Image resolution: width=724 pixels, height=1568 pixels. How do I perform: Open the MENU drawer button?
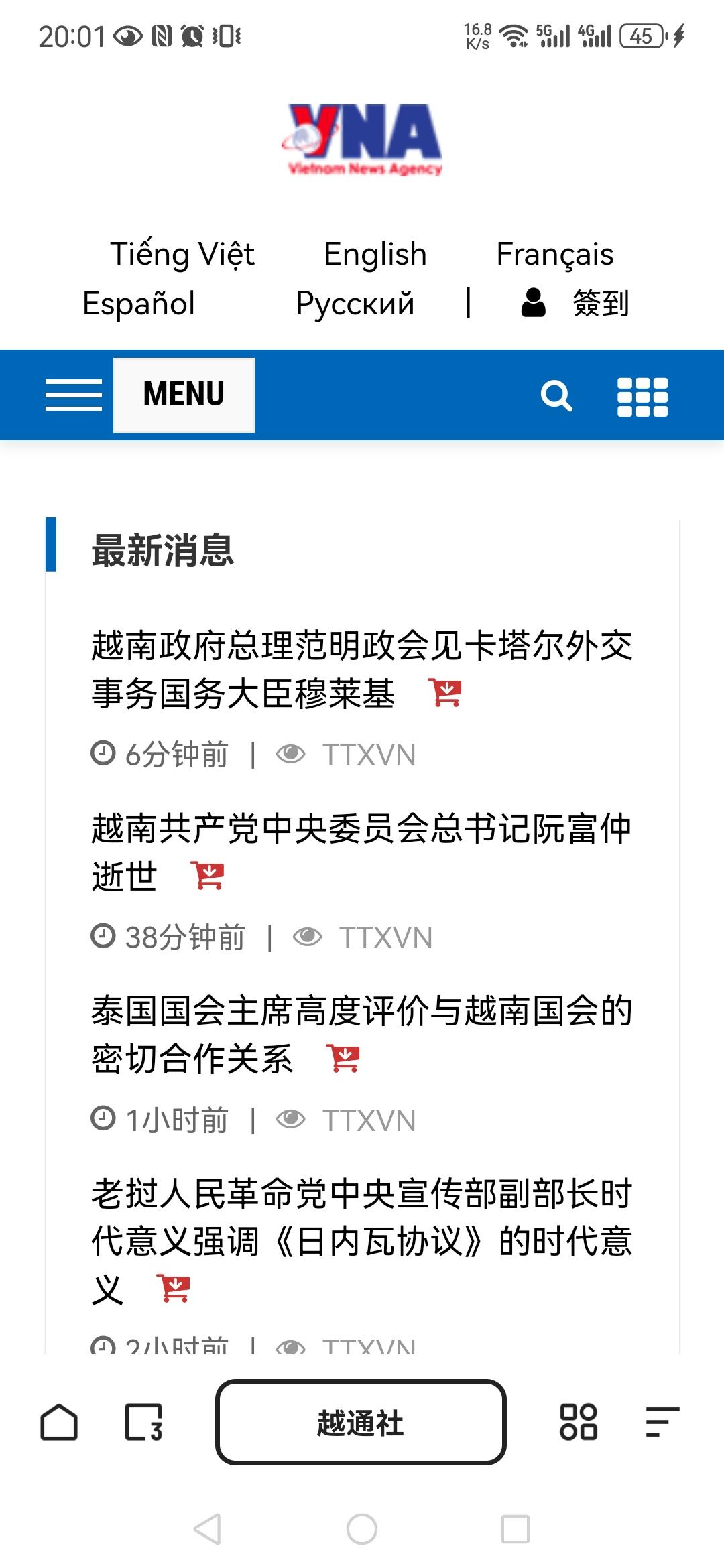coord(184,395)
